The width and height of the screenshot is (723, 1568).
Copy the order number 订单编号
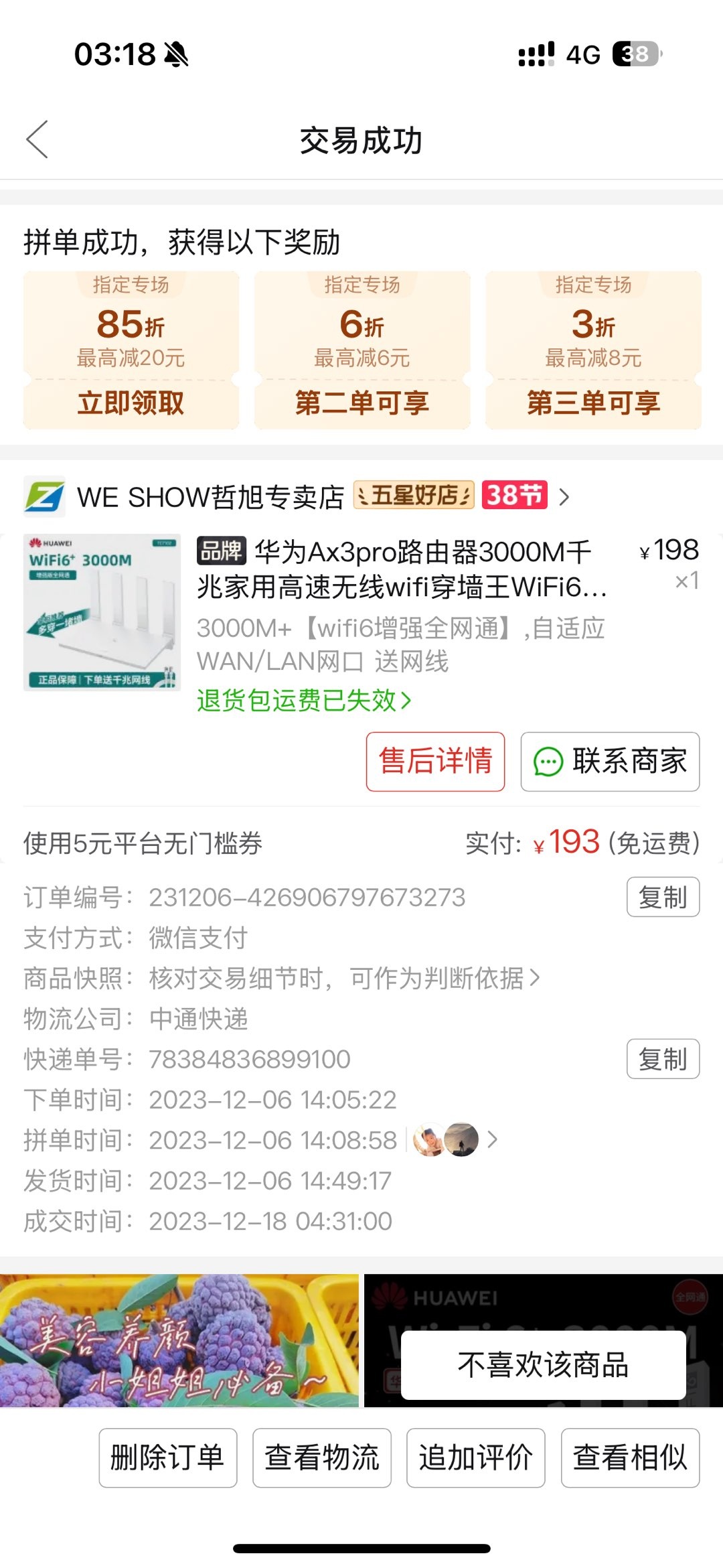point(663,897)
